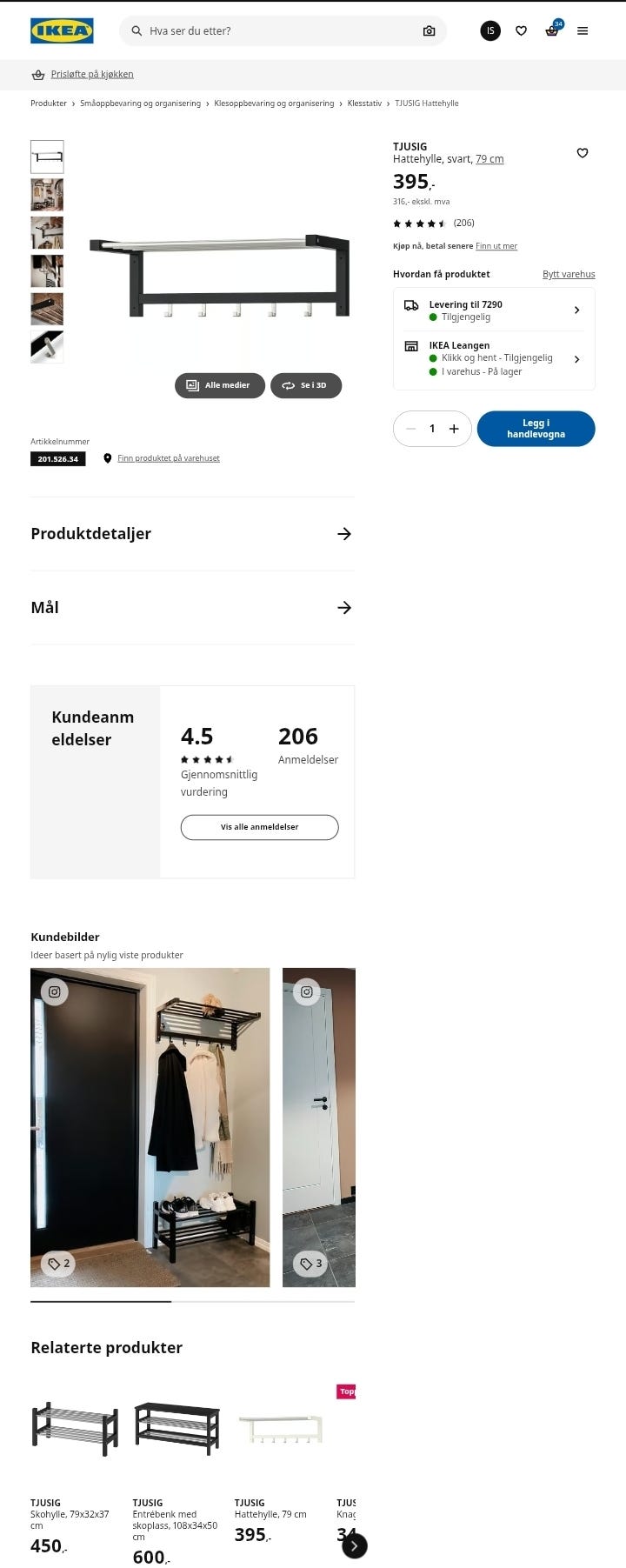626x1568 pixels.
Task: Open the shopping cart with 34 items
Action: click(x=551, y=30)
